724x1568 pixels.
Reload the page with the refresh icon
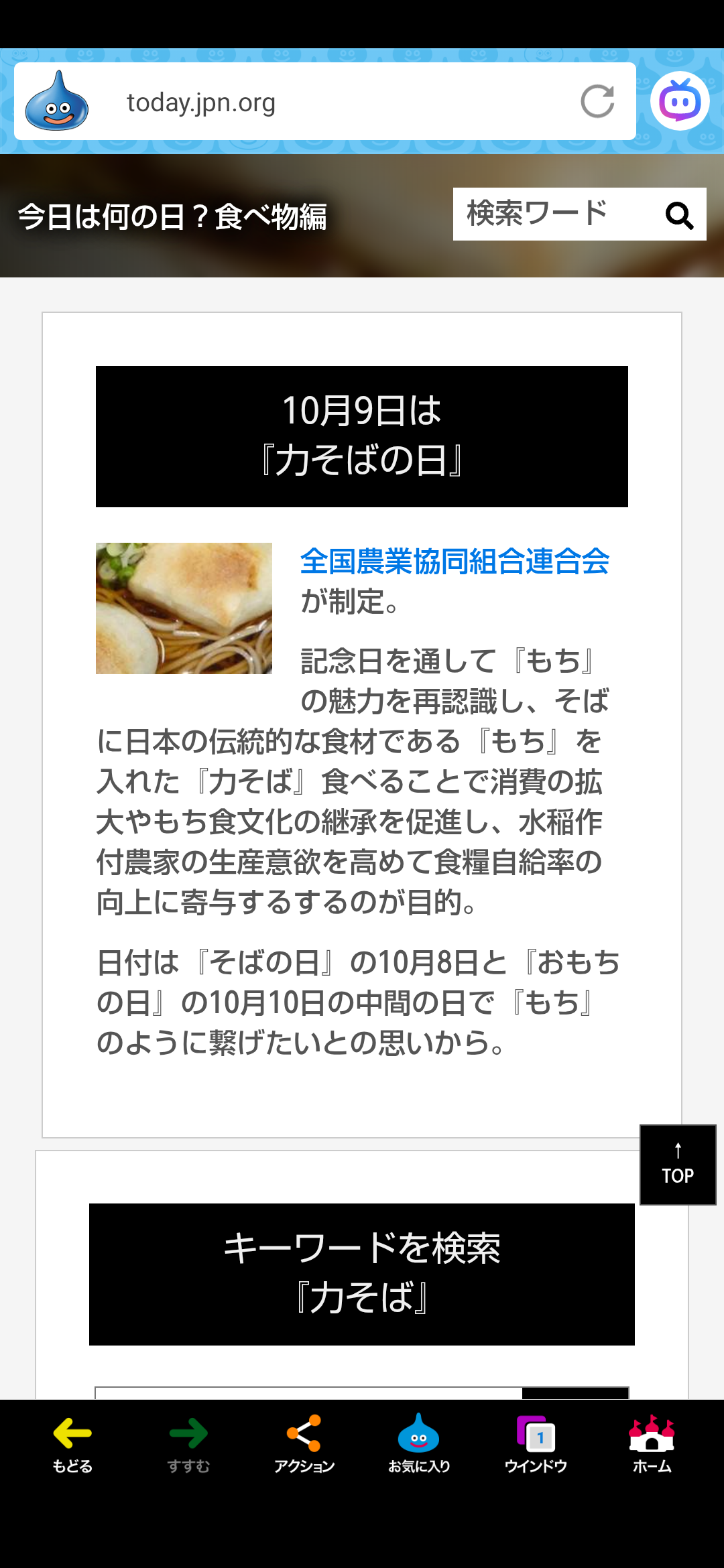(x=597, y=102)
